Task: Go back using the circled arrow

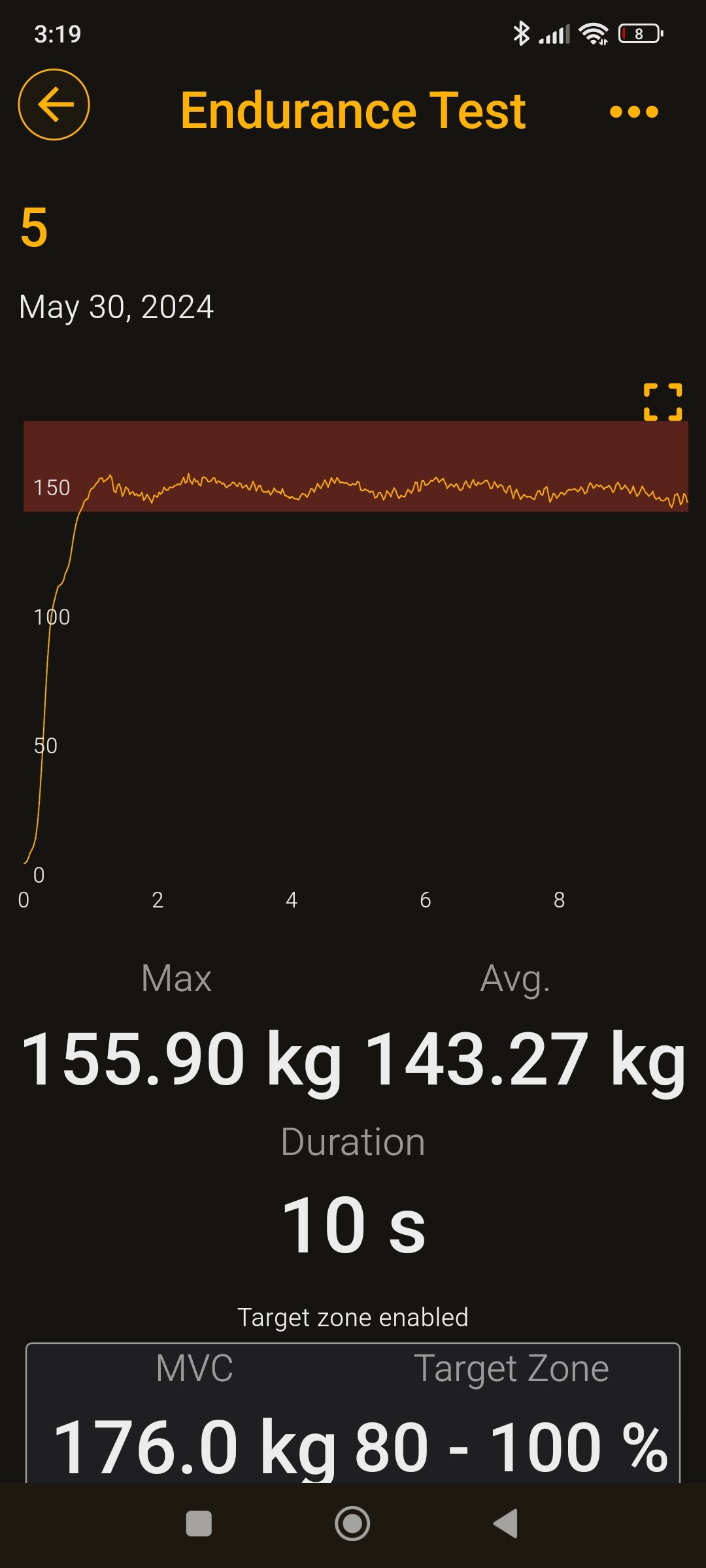Action: pyautogui.click(x=54, y=105)
